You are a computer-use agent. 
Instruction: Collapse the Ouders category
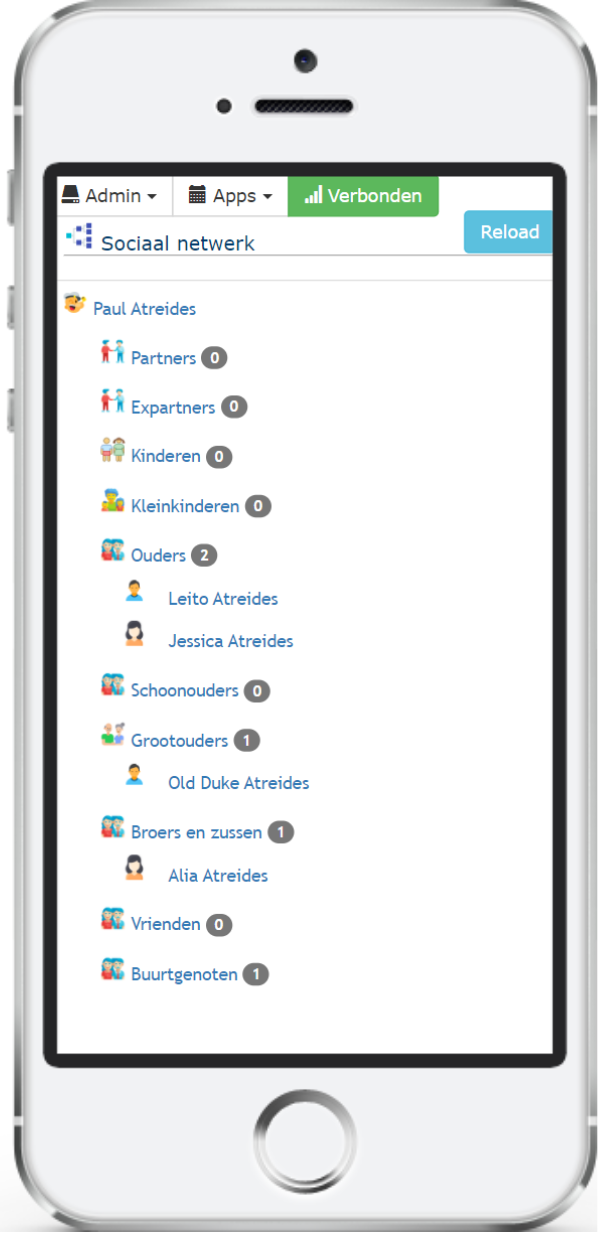[x=158, y=555]
